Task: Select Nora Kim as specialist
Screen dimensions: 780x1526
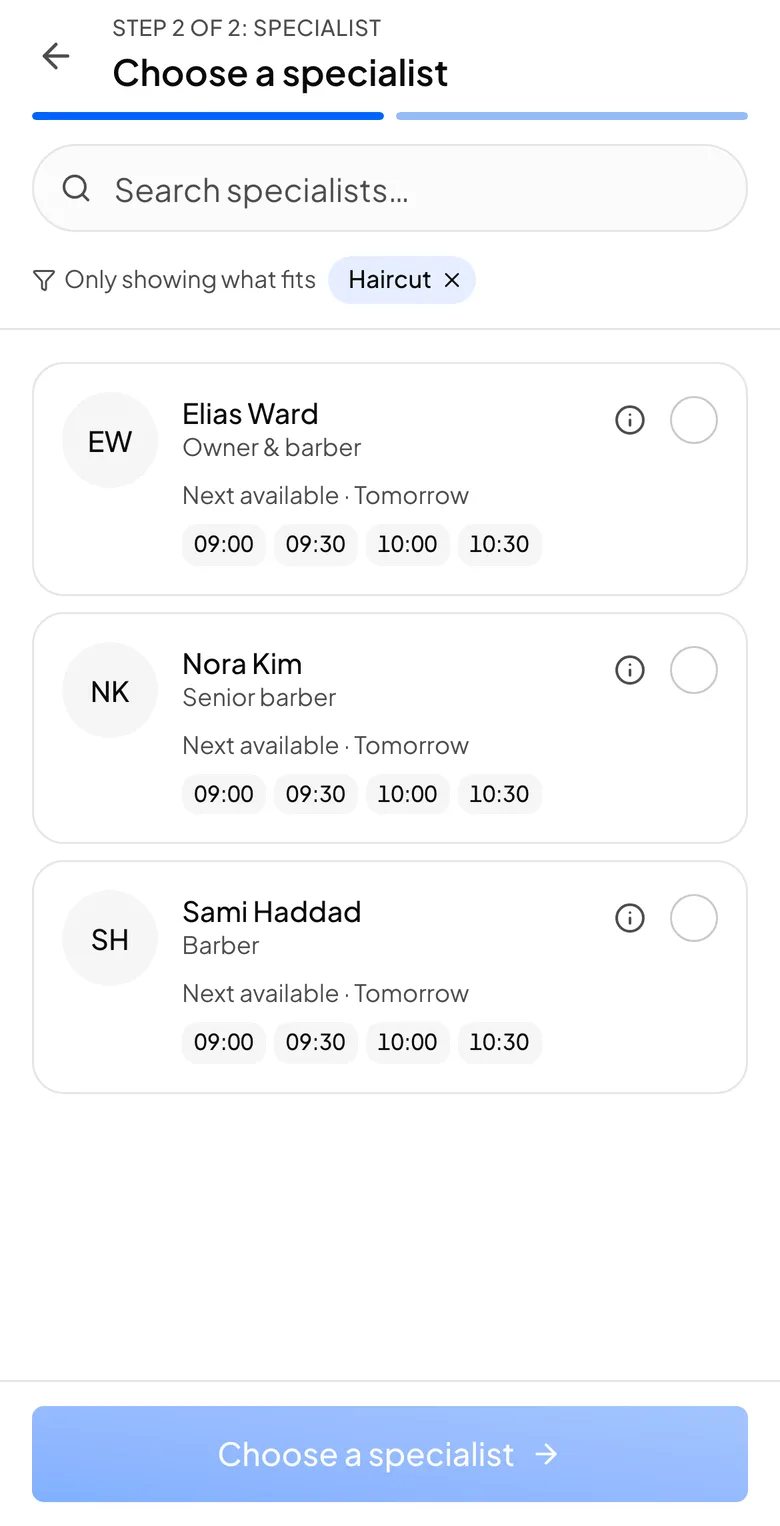Action: pos(694,670)
